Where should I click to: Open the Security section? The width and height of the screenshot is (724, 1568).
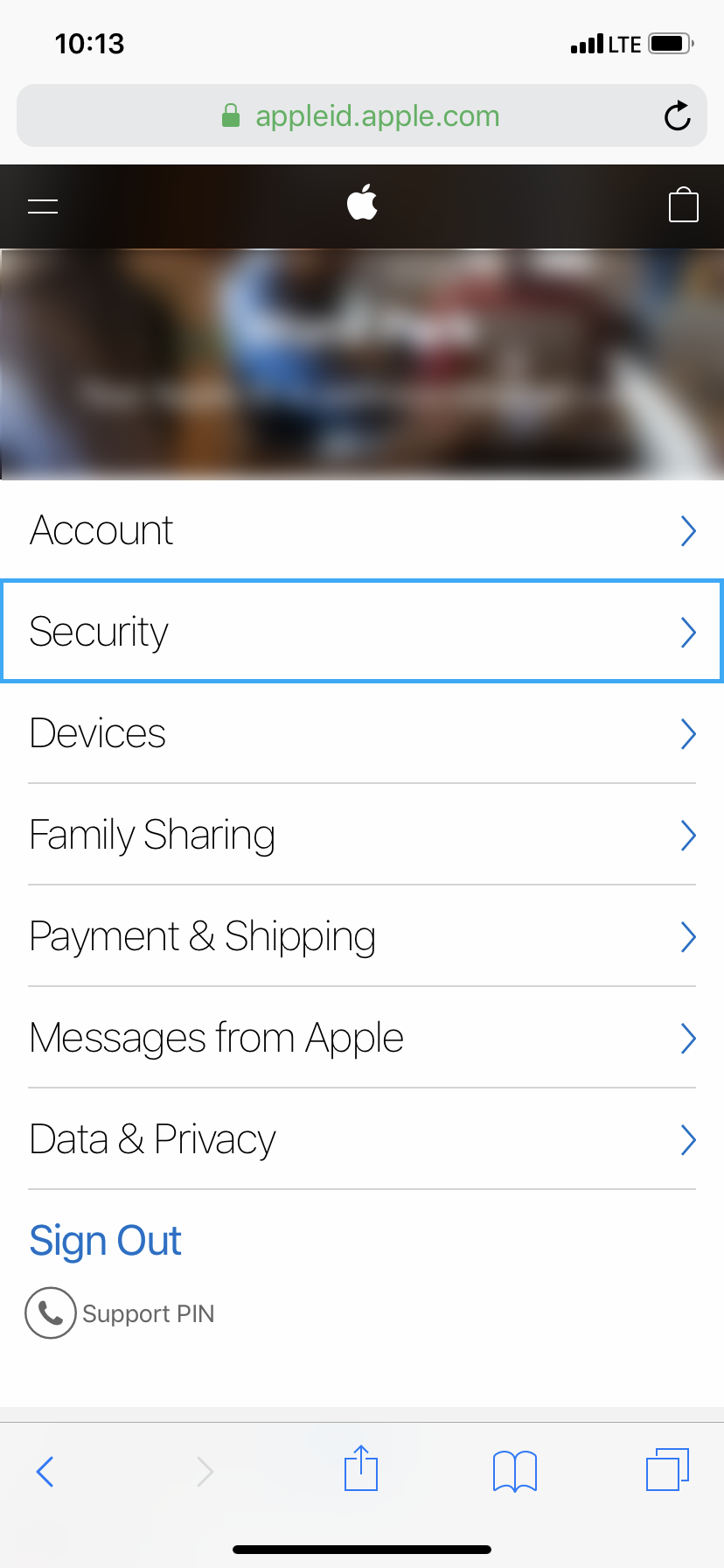362,632
